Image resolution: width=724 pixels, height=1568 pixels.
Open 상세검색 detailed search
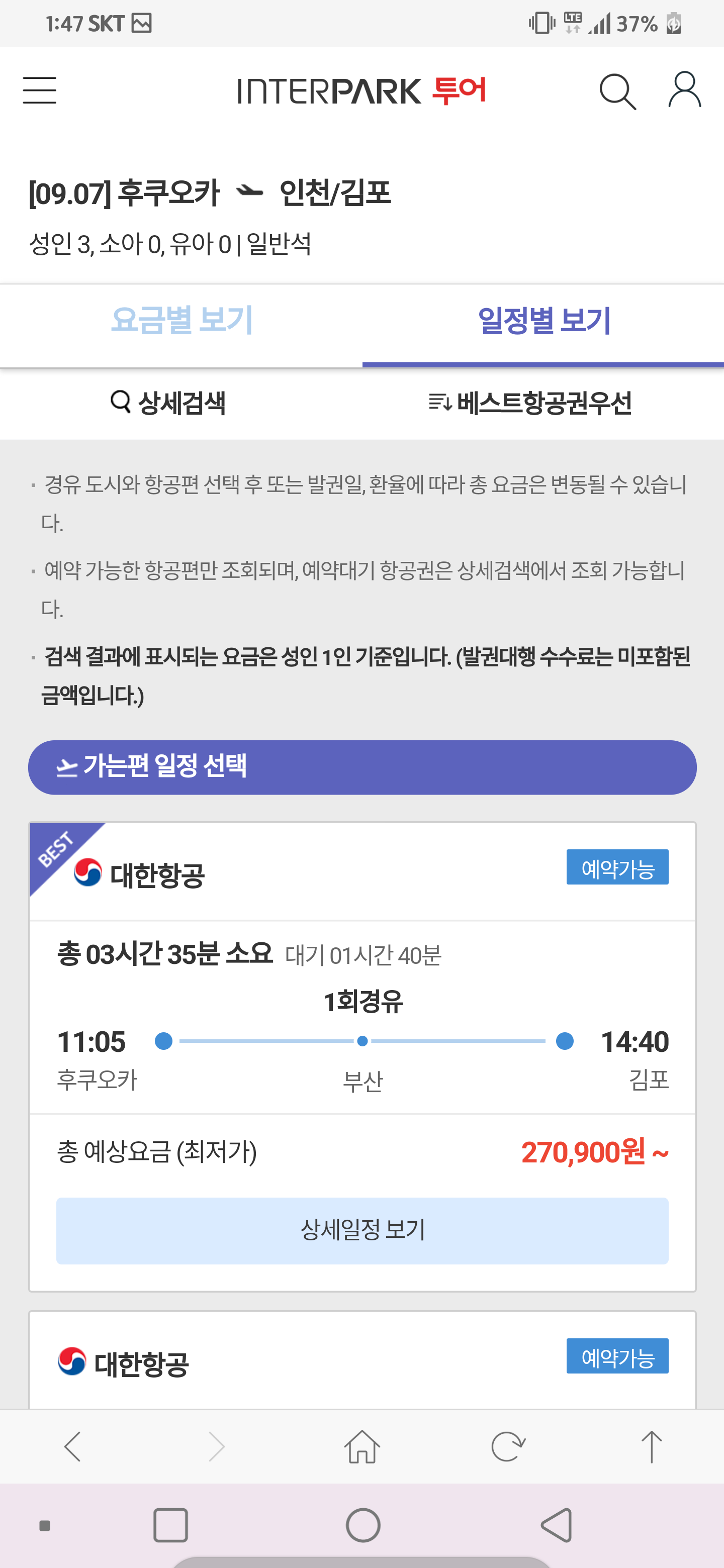[x=168, y=403]
